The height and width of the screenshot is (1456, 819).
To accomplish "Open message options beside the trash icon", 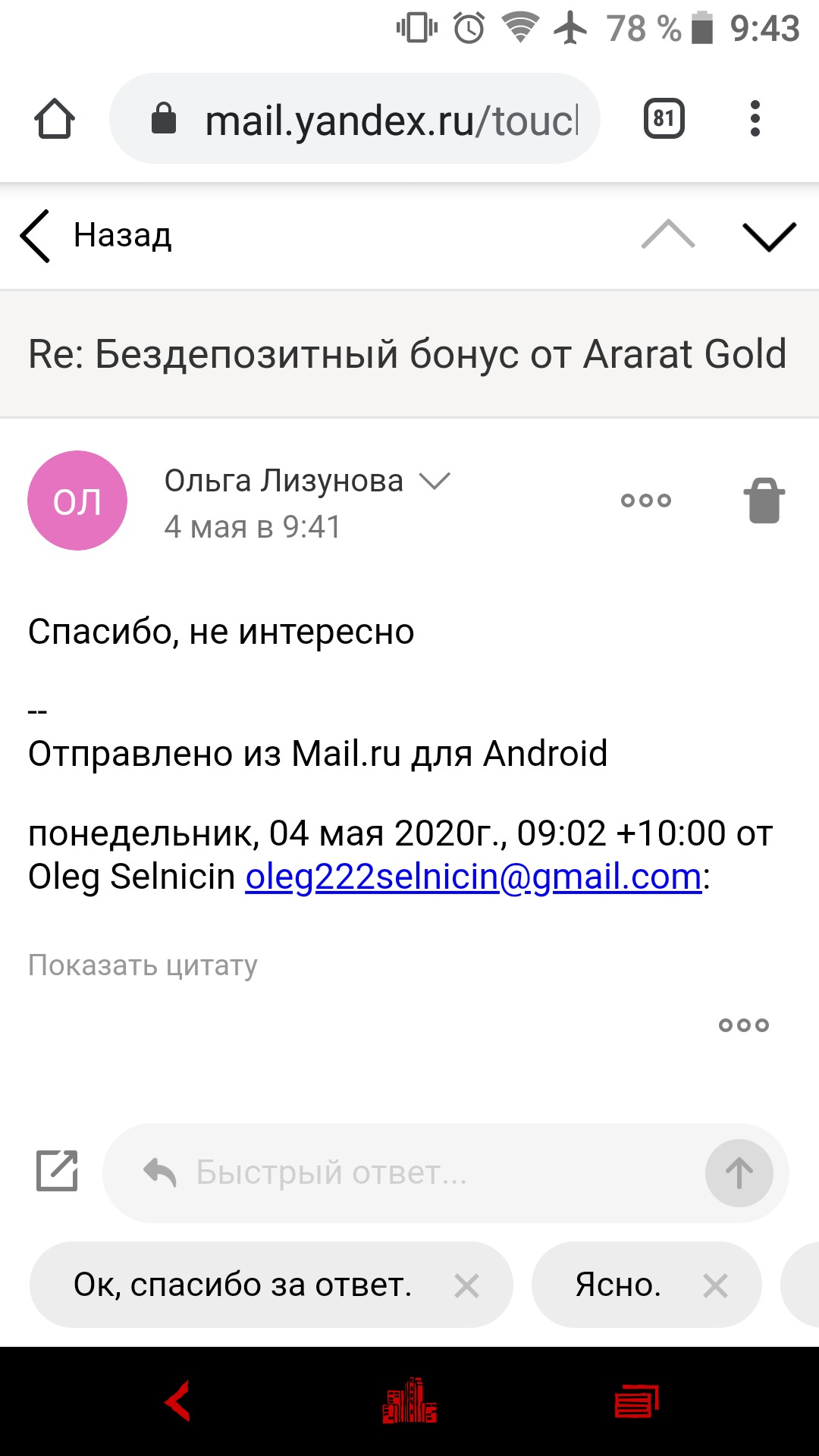I will click(x=646, y=500).
